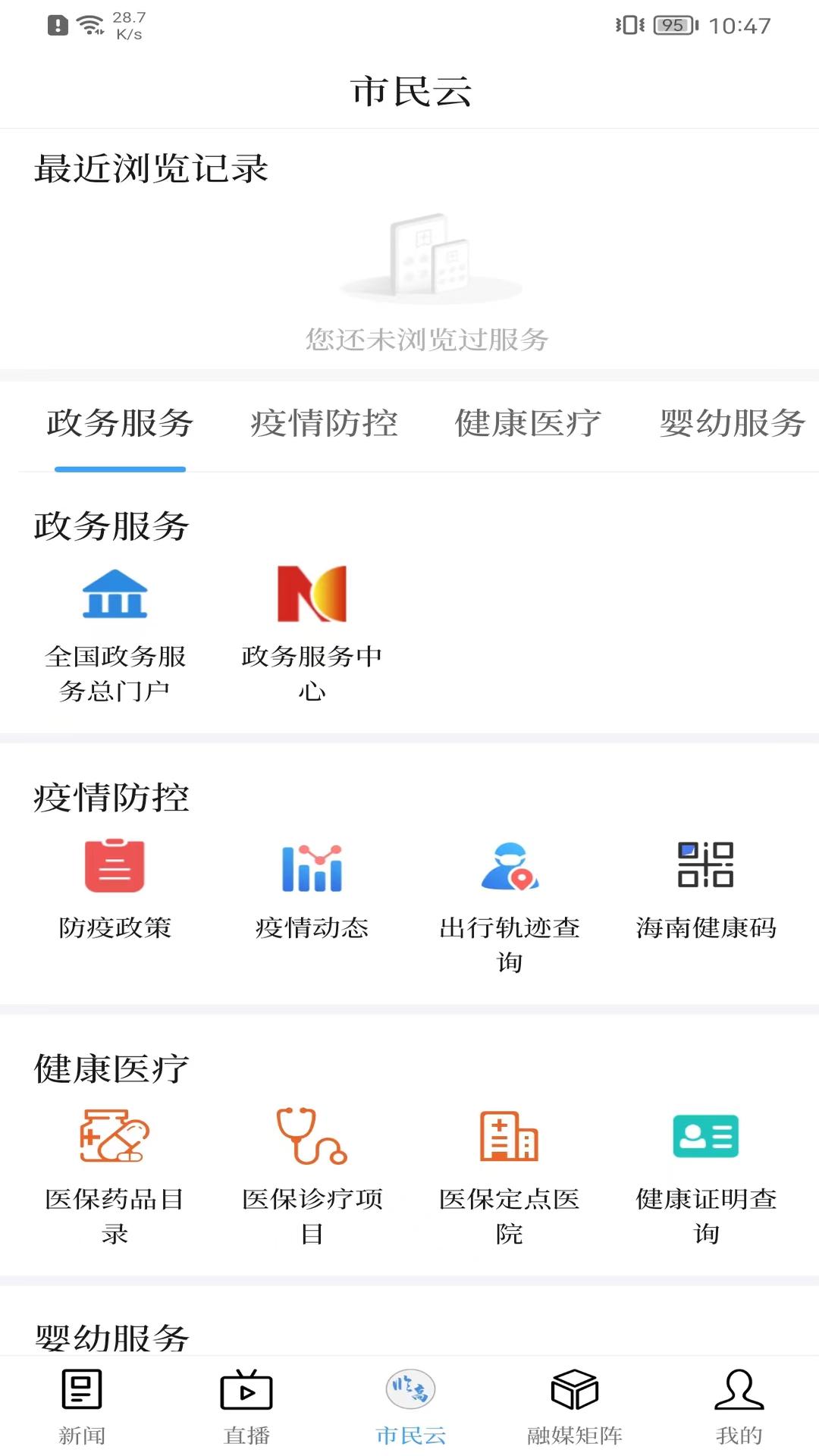Select the 政务服务 tab

(x=120, y=425)
